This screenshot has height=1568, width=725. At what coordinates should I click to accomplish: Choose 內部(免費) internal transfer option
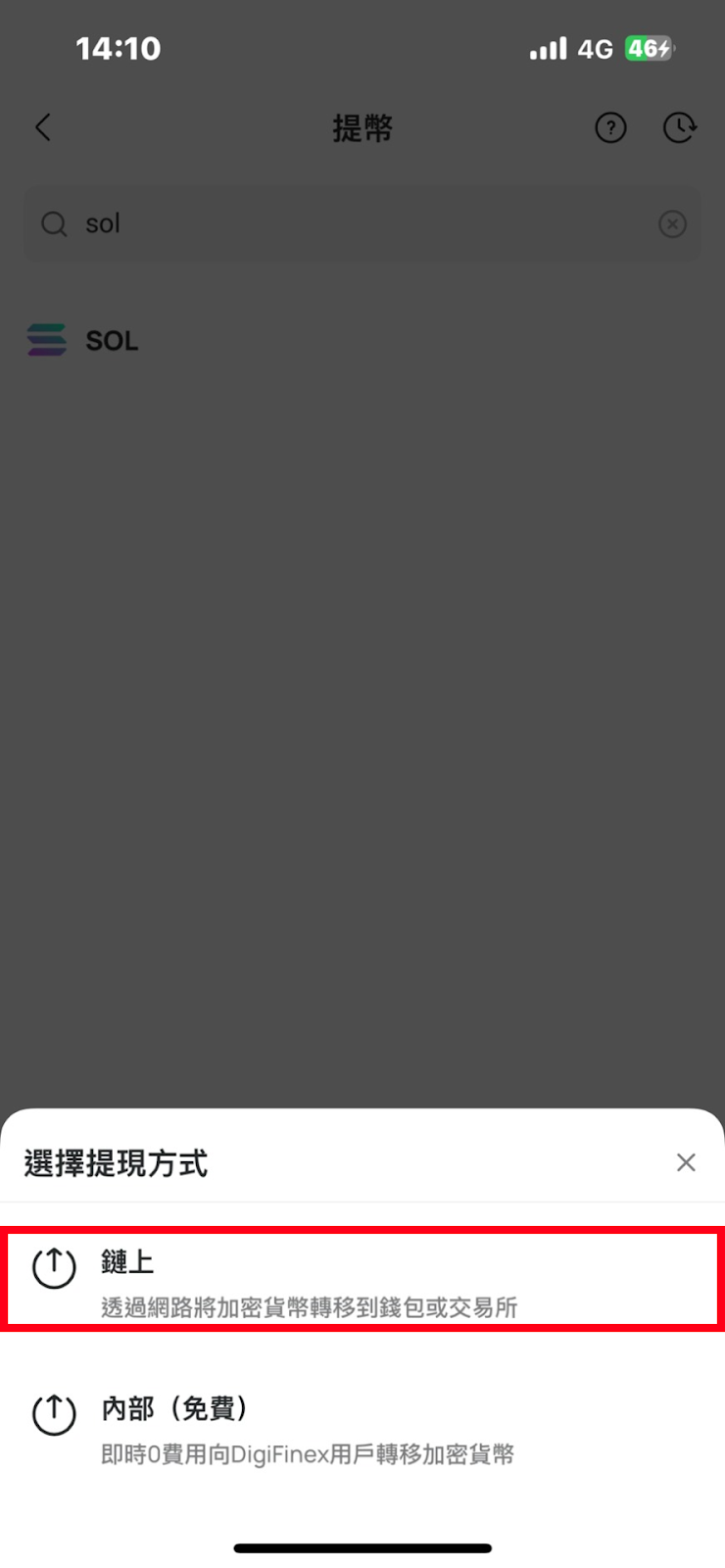pyautogui.click(x=361, y=1429)
